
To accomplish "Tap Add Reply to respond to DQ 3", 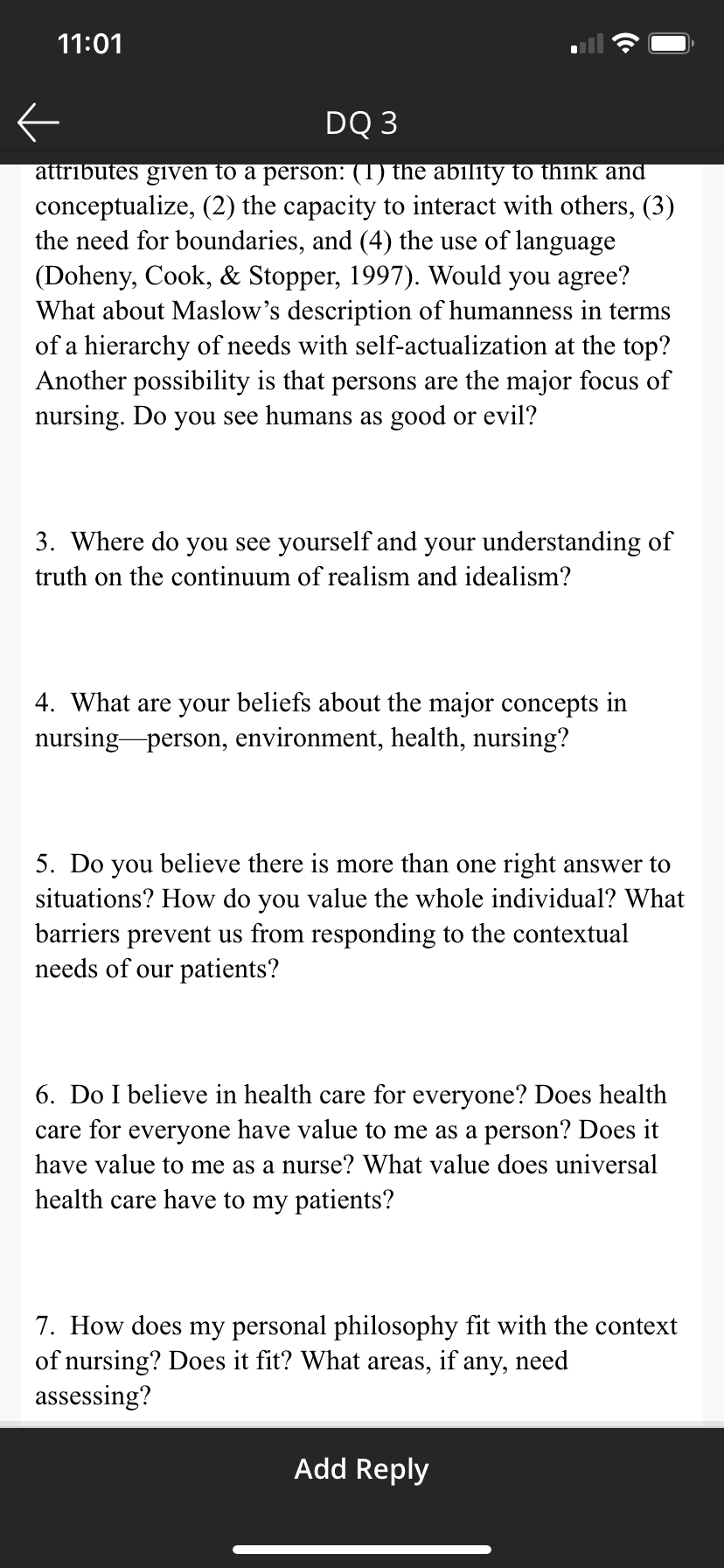I will pos(362,1468).
